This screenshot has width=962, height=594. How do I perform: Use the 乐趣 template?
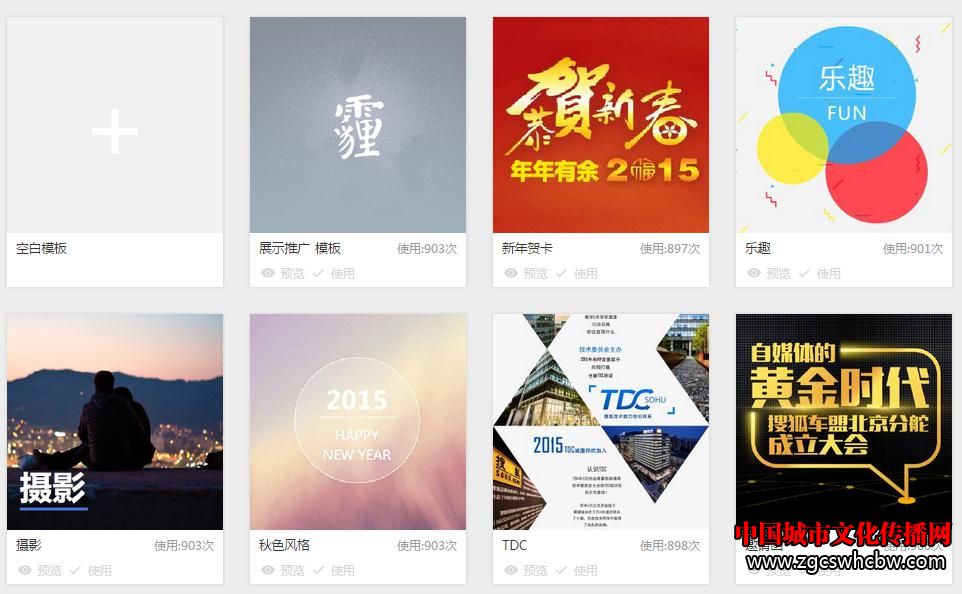(820, 273)
